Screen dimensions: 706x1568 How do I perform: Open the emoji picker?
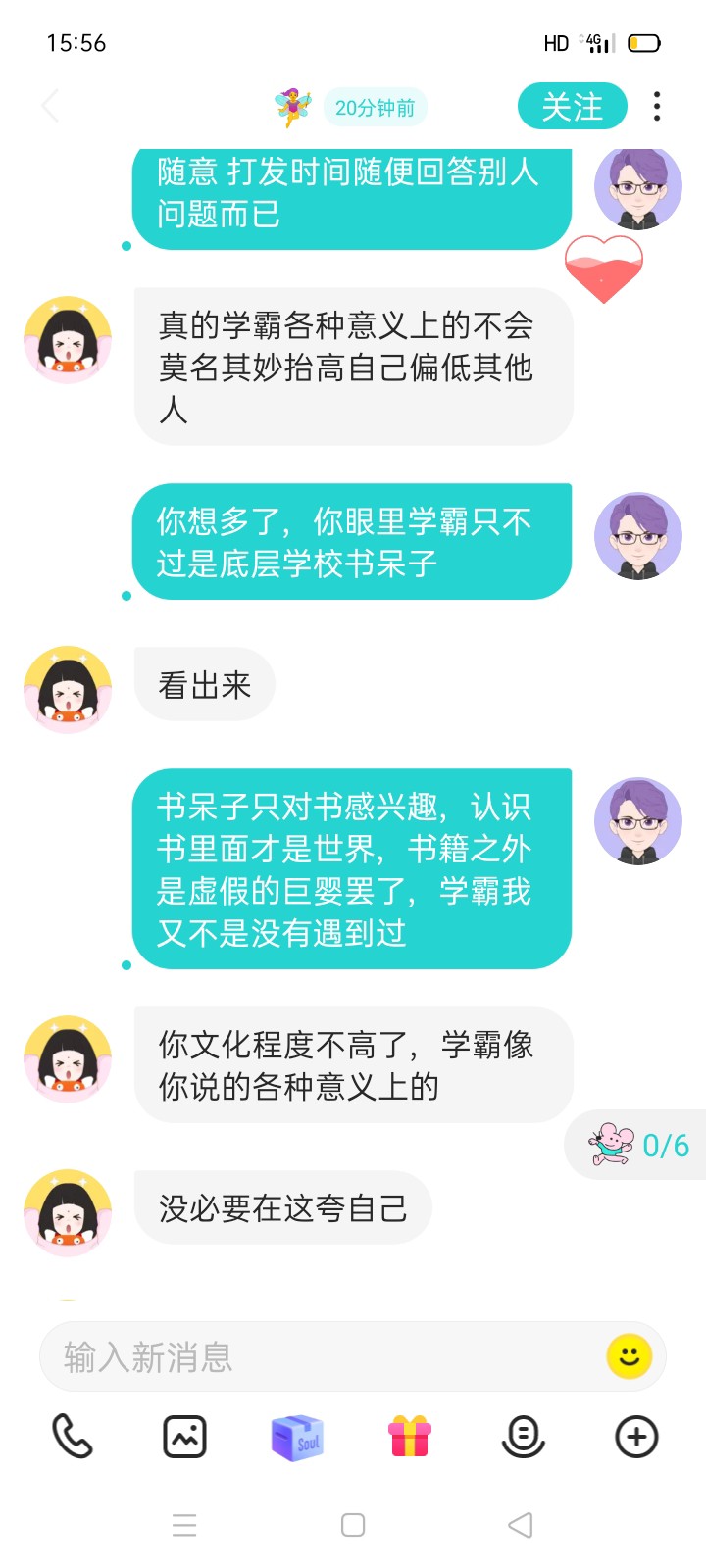630,1356
